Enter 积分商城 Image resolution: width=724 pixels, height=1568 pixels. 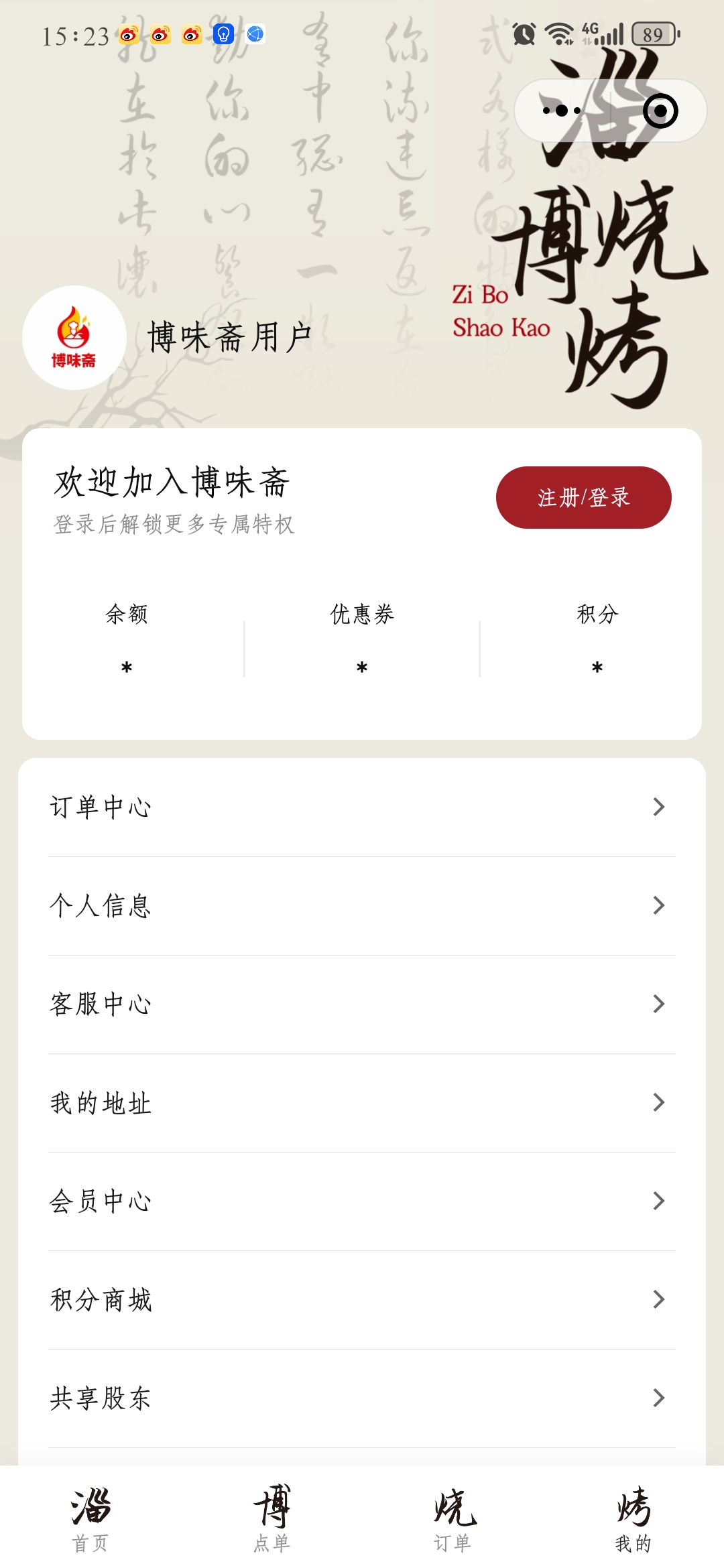[x=362, y=1299]
